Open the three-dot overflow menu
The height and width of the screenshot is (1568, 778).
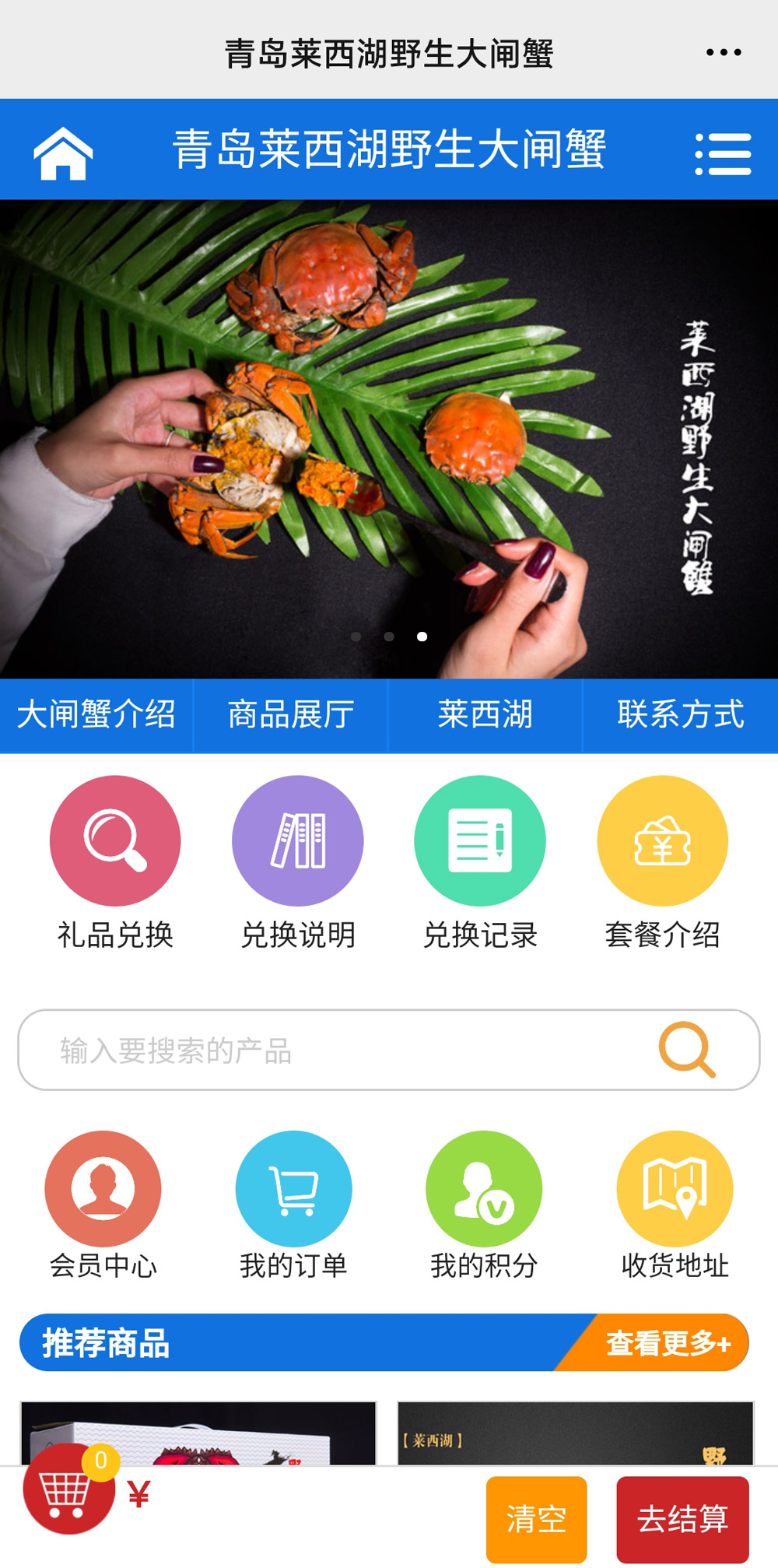[x=723, y=53]
